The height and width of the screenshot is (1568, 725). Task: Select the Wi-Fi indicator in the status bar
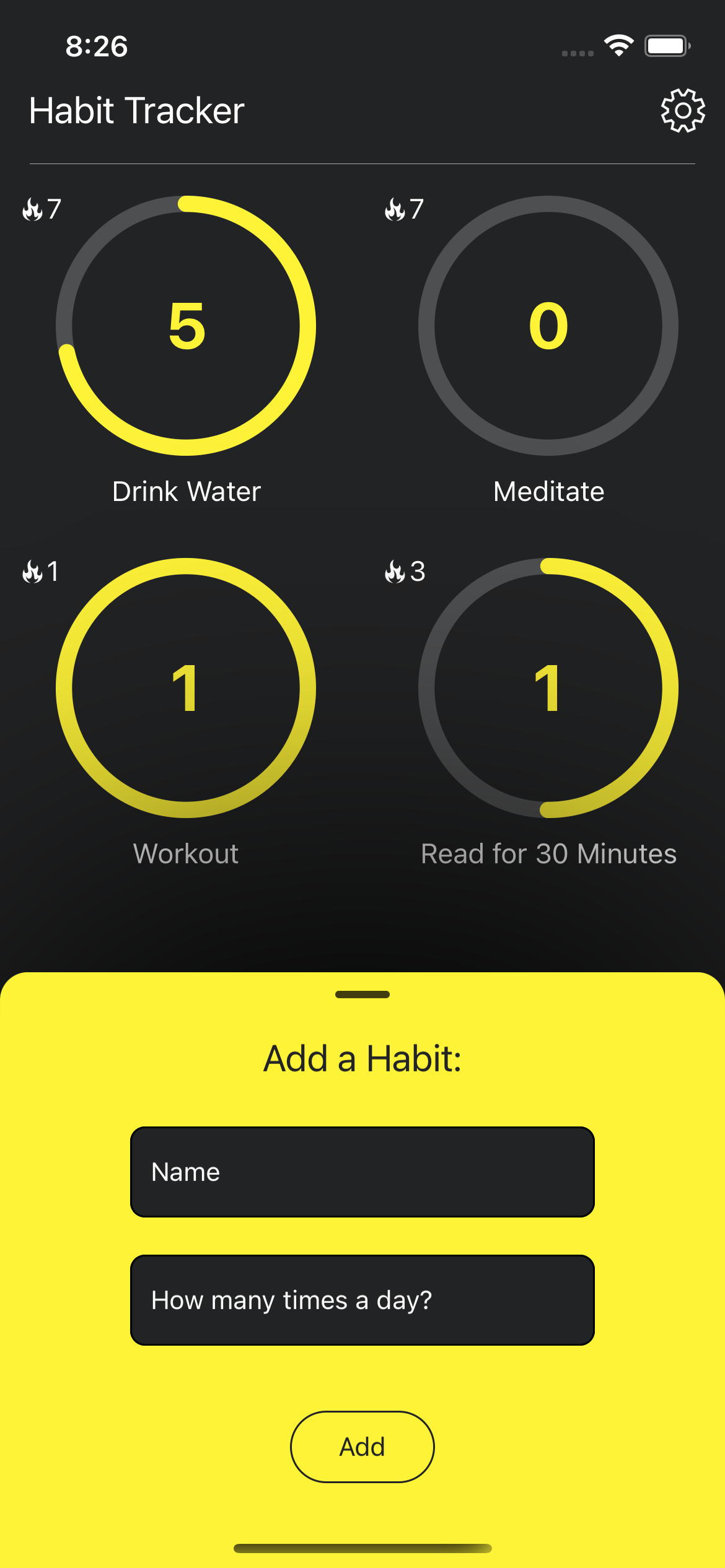pos(618,45)
